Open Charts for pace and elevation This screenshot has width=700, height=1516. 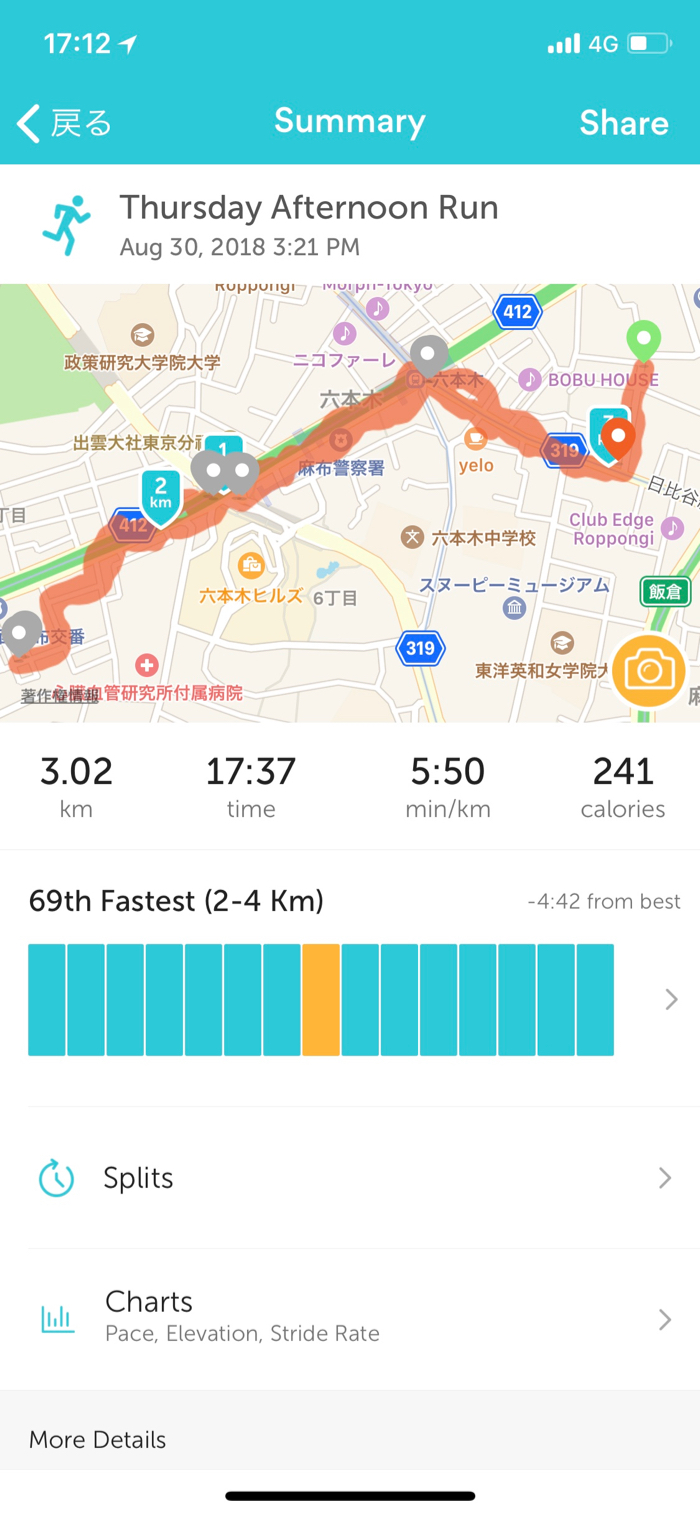350,1316
